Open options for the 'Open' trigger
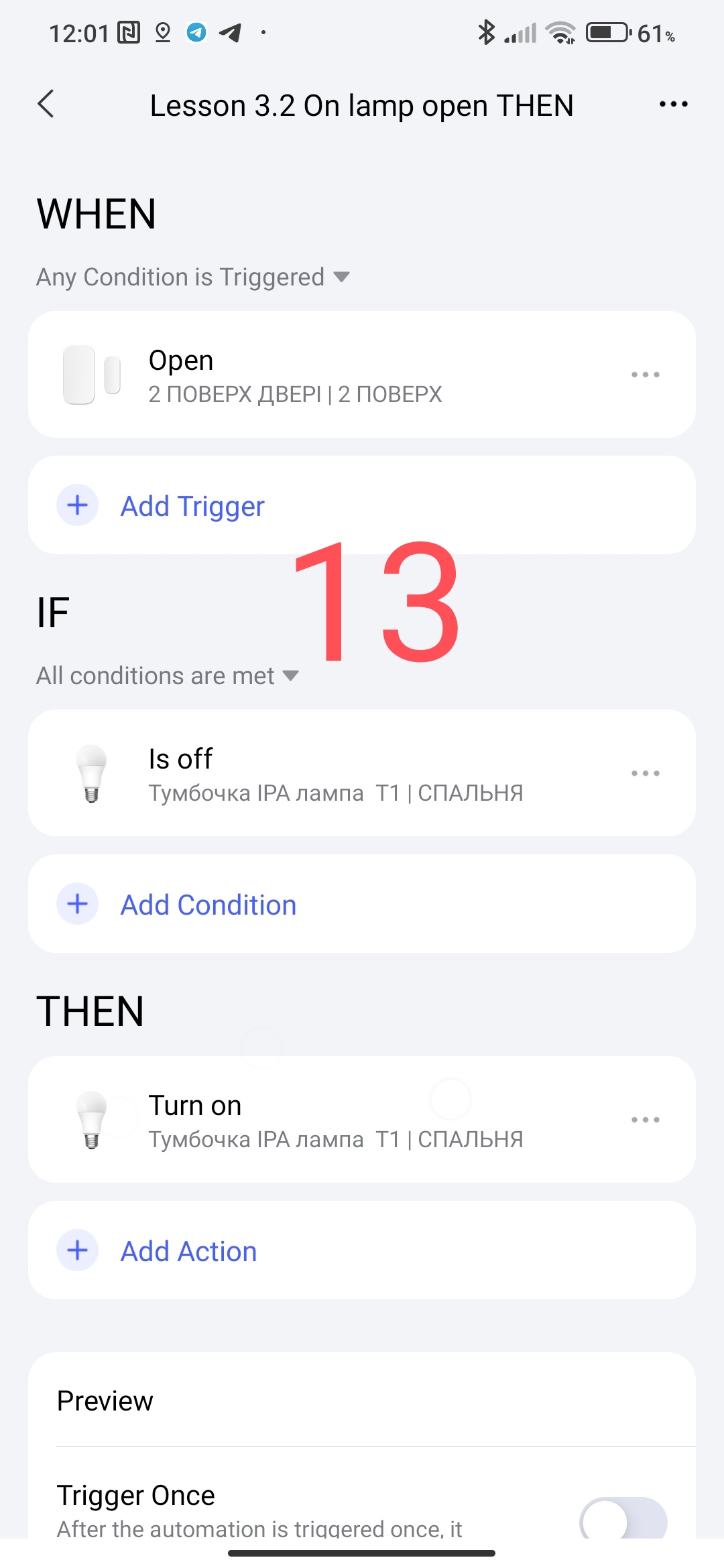 [x=645, y=375]
